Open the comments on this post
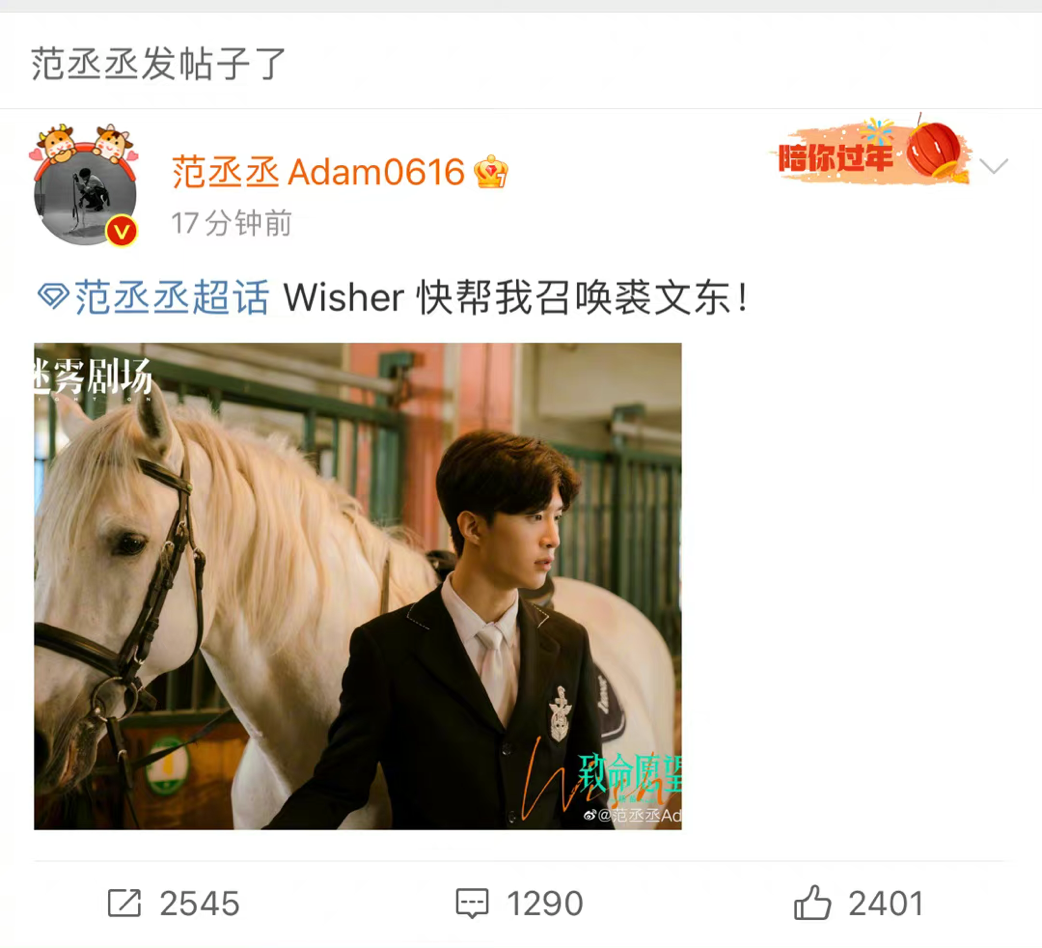1042x948 pixels. coord(519,903)
